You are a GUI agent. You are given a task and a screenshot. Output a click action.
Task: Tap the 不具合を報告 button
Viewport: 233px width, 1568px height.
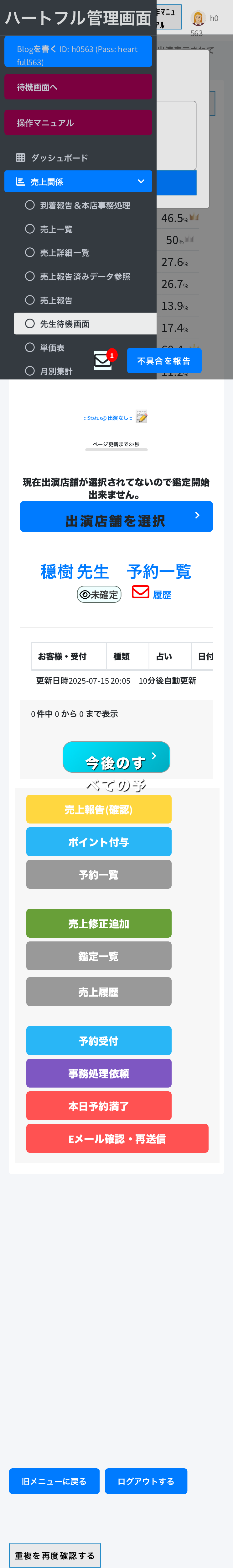(x=164, y=361)
